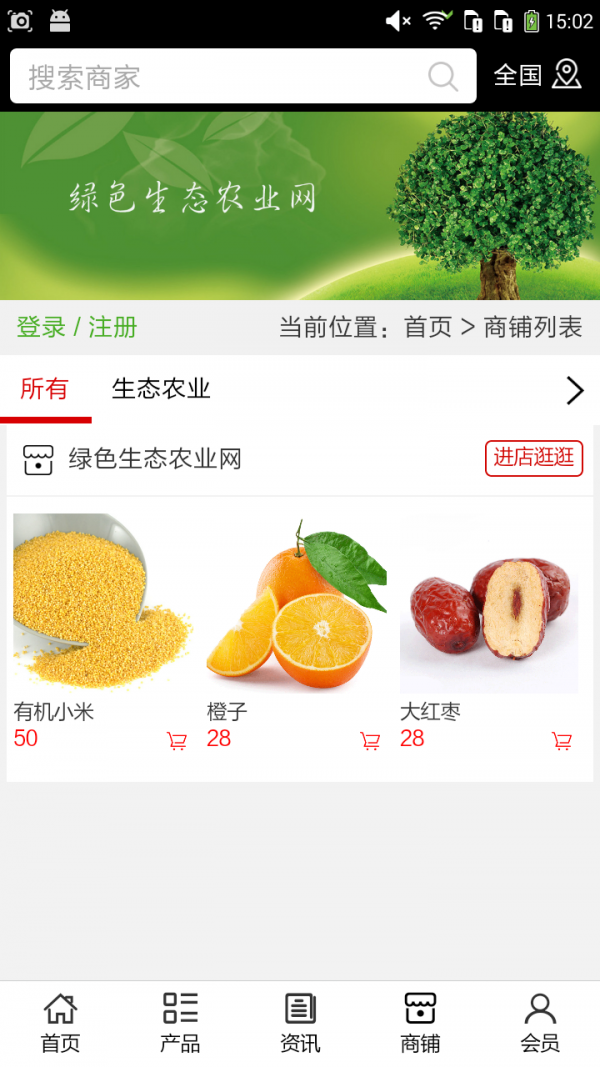Viewport: 600px width, 1067px height.
Task: Tap the 进店逛逛 button
Action: 534,458
